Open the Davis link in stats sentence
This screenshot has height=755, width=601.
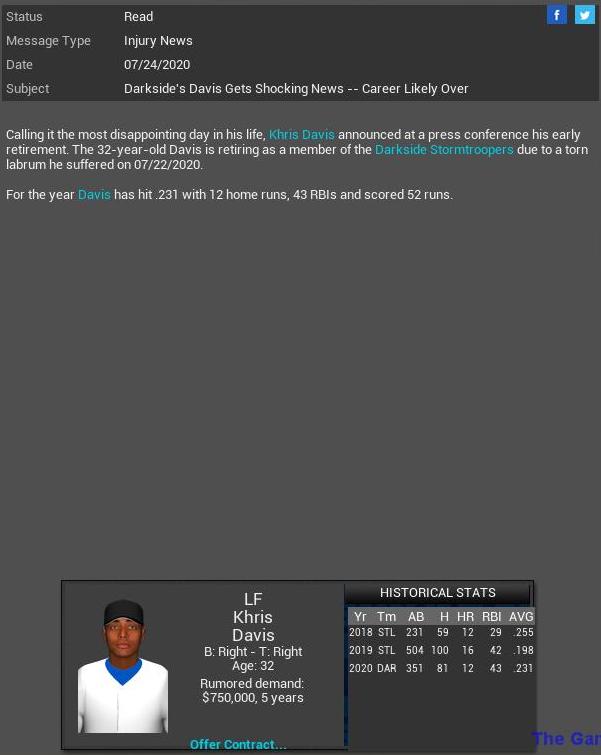pos(94,194)
